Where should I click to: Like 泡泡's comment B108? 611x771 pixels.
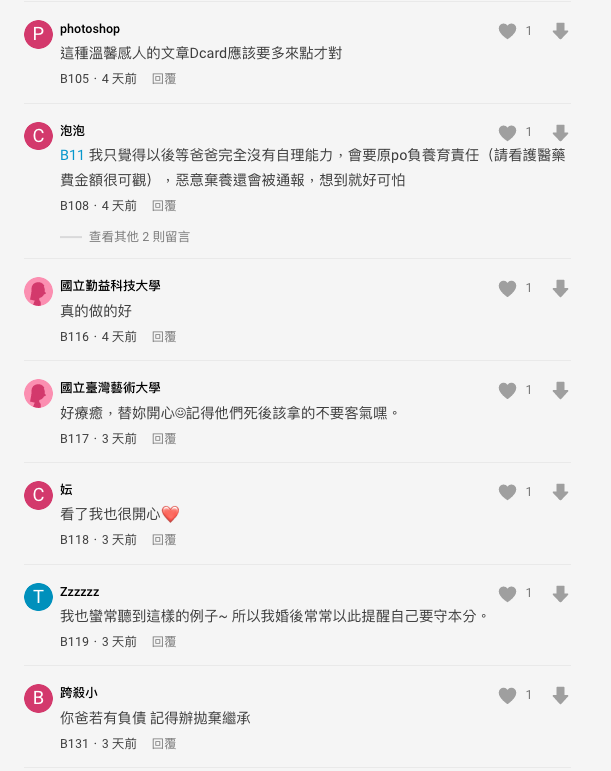[507, 133]
